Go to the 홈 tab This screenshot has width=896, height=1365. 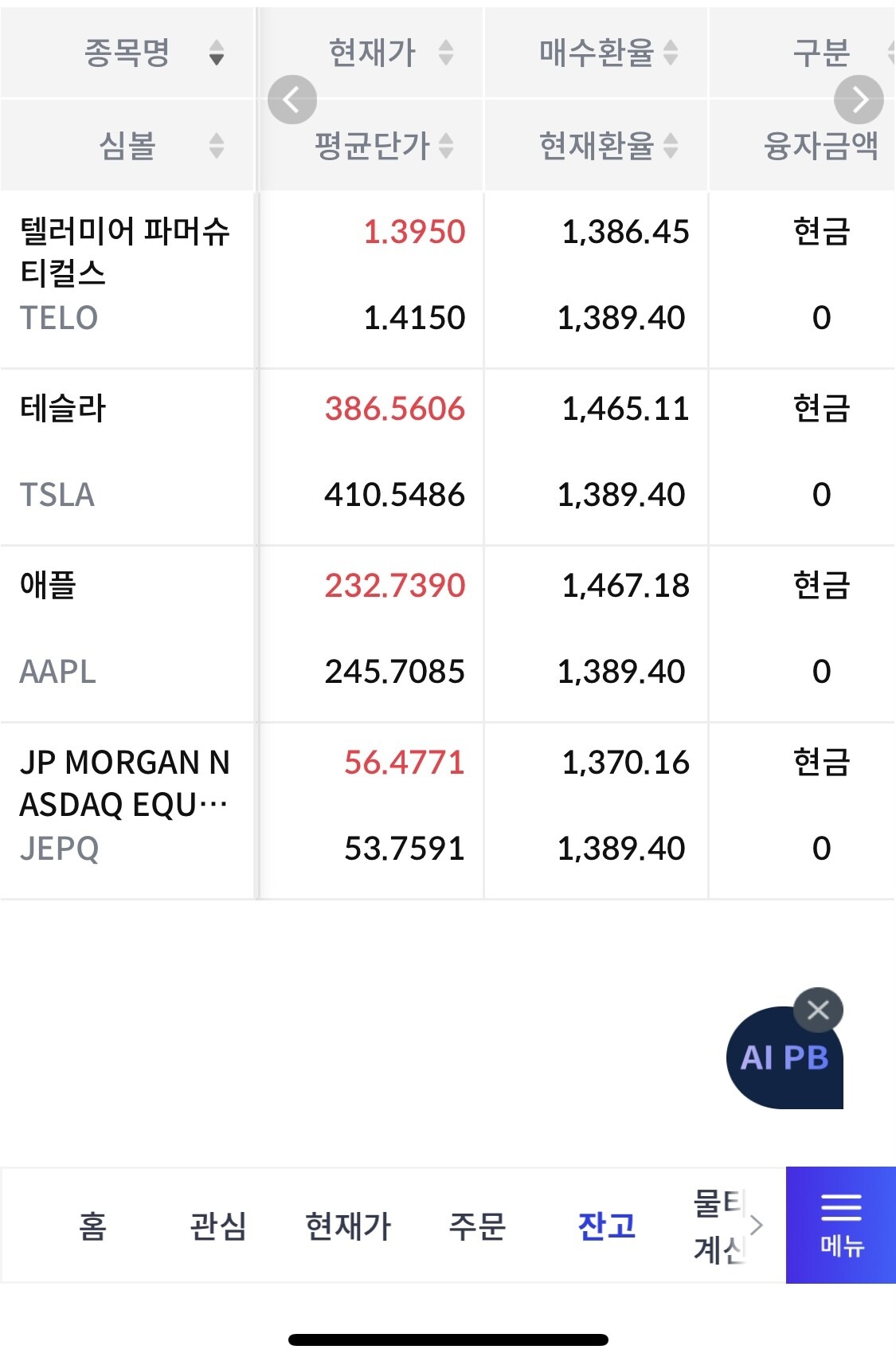click(x=92, y=1226)
